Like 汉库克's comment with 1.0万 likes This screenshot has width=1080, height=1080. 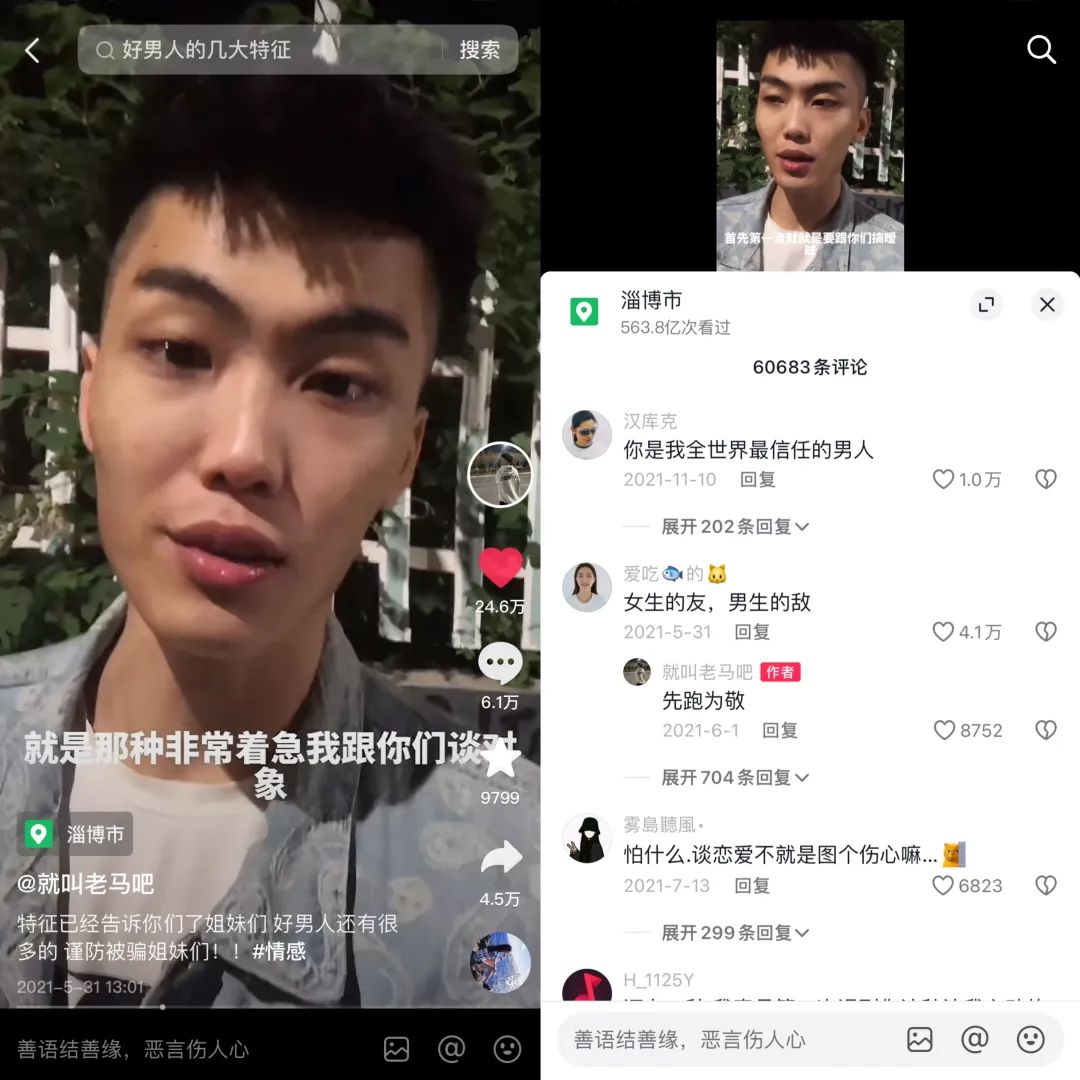[x=943, y=479]
